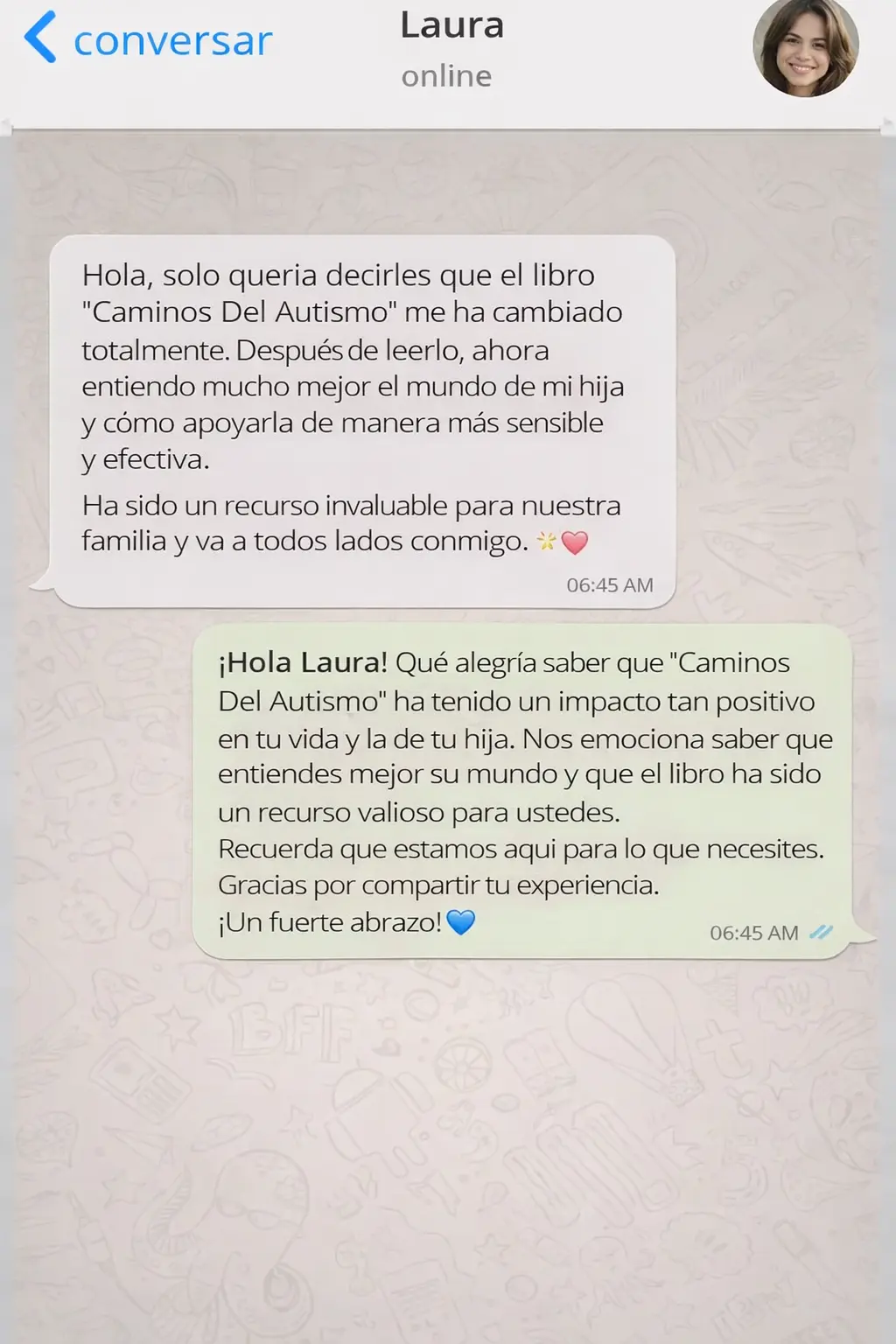Open Laura's contact info from header name
Screen dimensions: 896x1344
click(451, 26)
